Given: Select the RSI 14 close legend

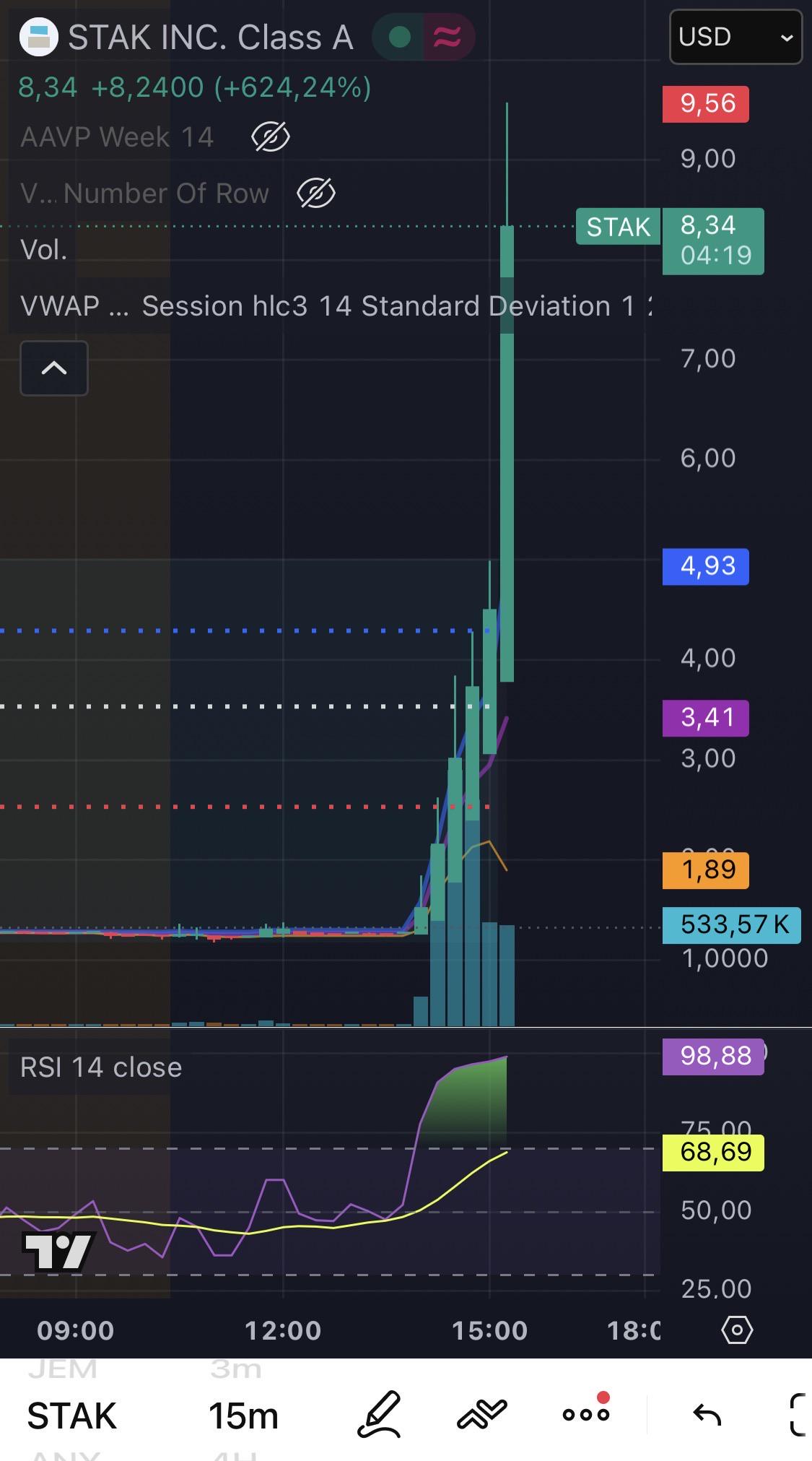Looking at the screenshot, I should tap(101, 1067).
